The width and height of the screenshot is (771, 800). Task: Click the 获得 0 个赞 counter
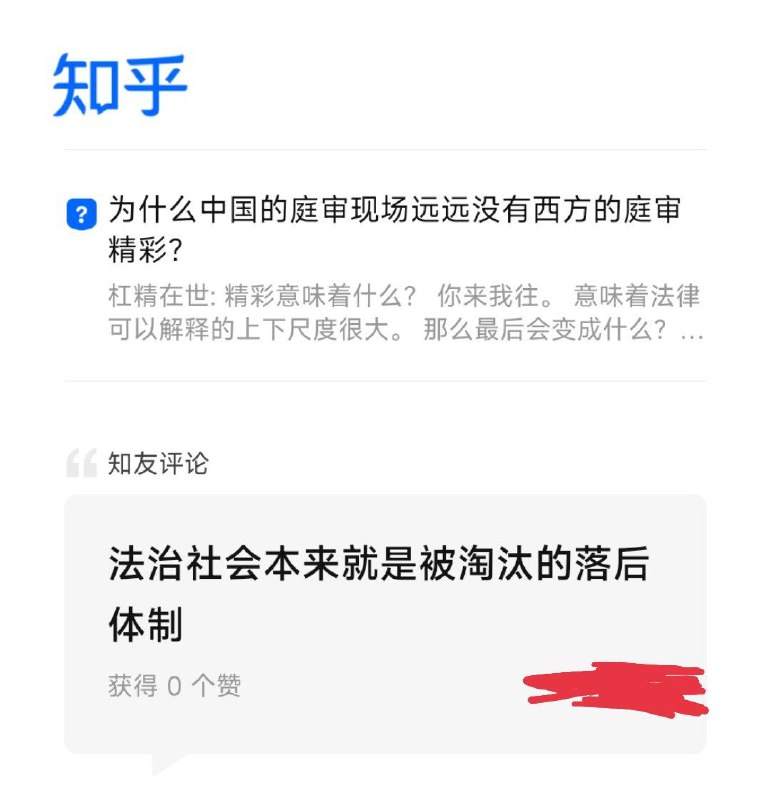175,684
